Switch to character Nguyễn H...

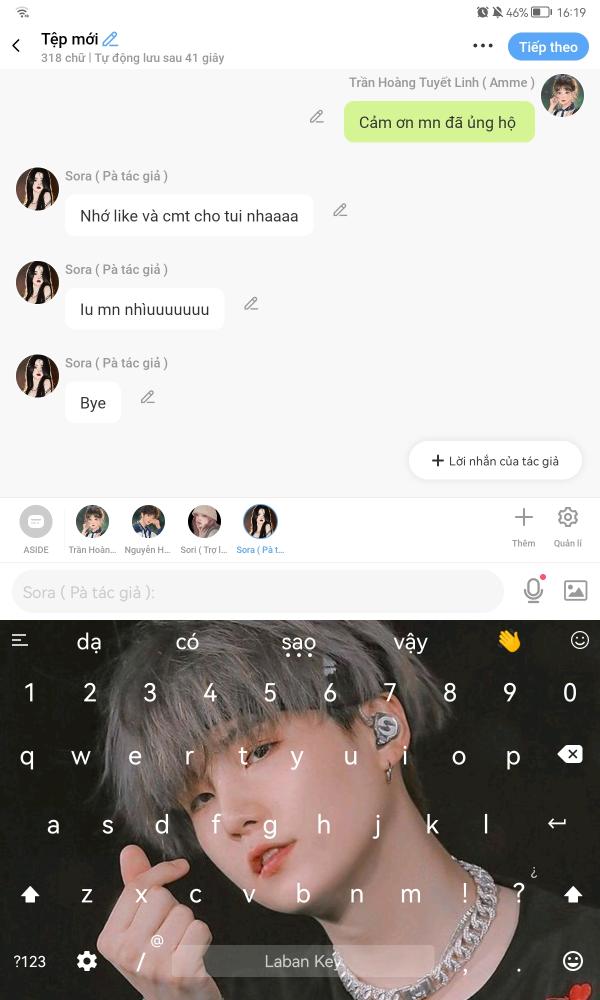148,529
